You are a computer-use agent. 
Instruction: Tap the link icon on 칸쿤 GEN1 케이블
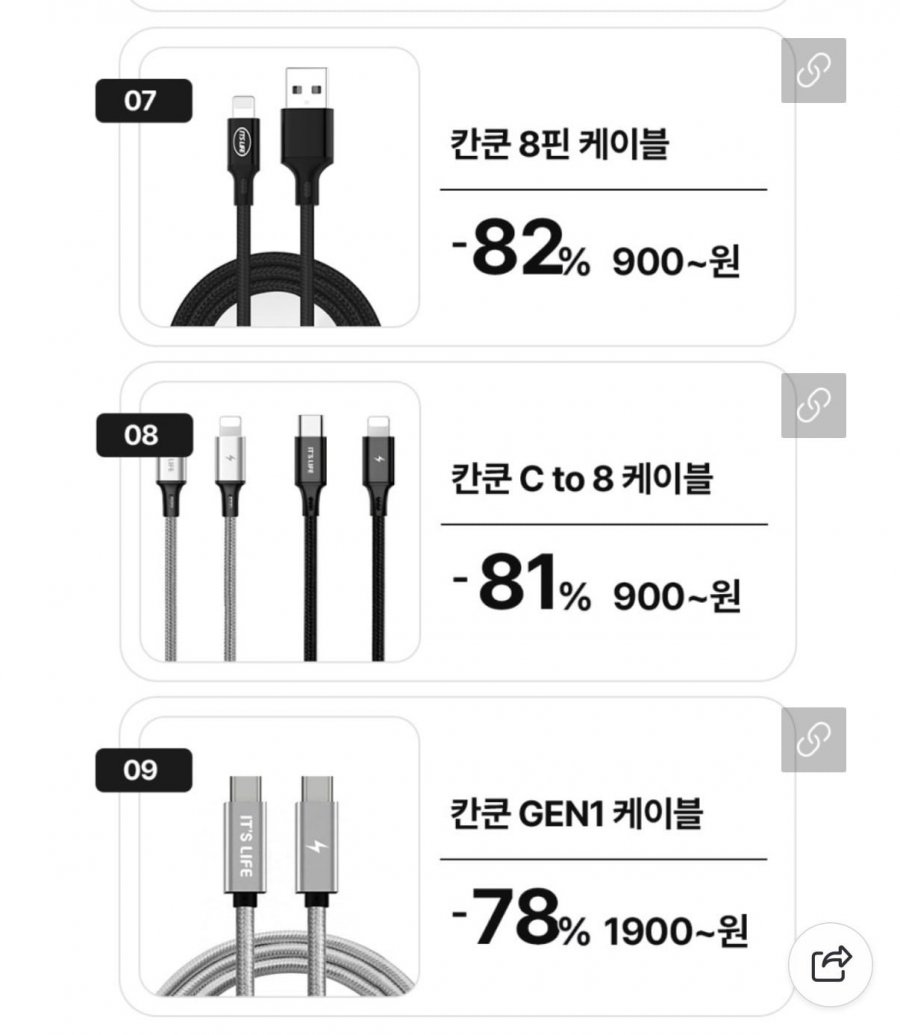813,739
